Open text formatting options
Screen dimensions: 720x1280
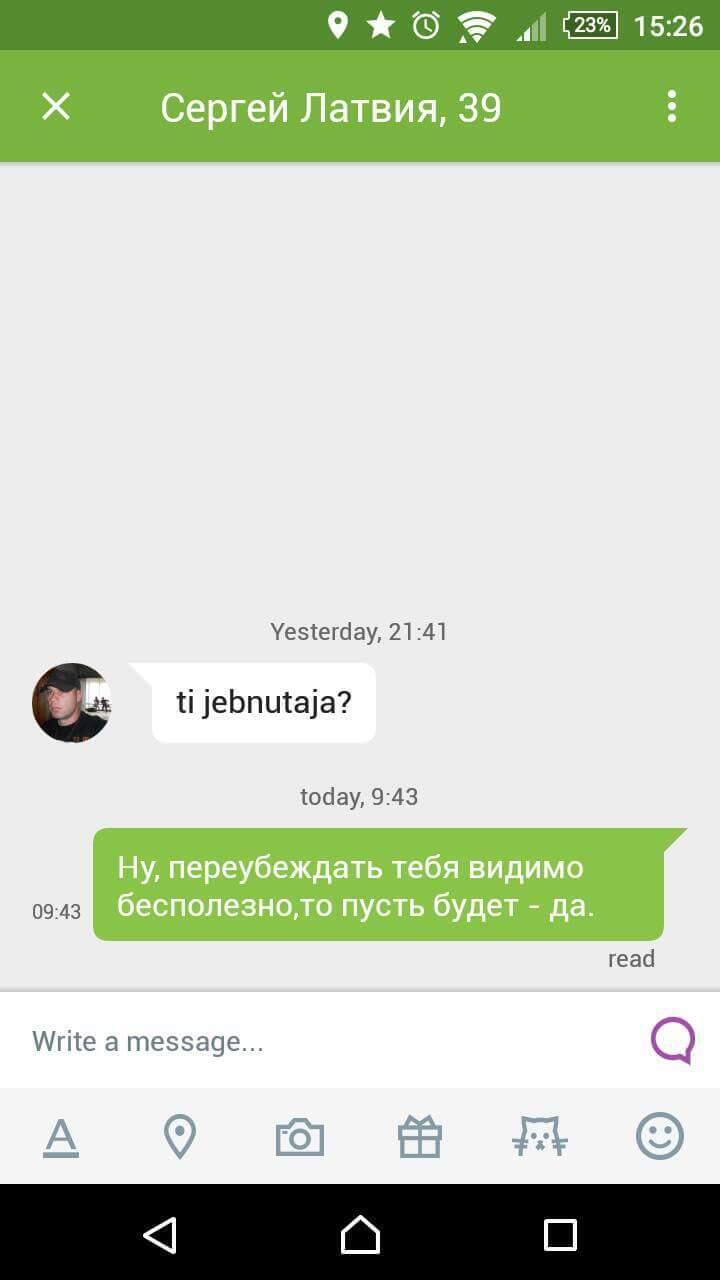[61, 1138]
